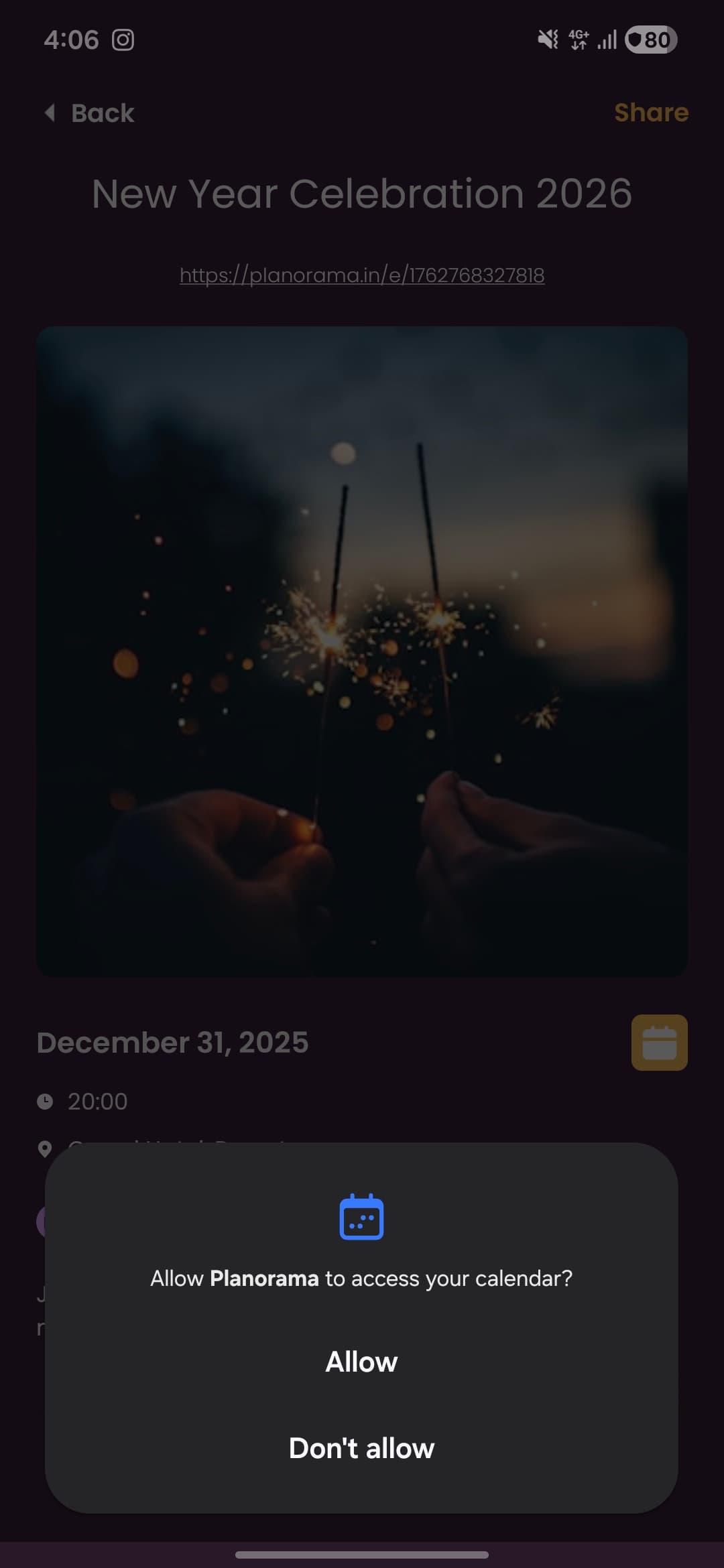Select Don't allow for calendar access
724x1568 pixels.
coord(361,1448)
